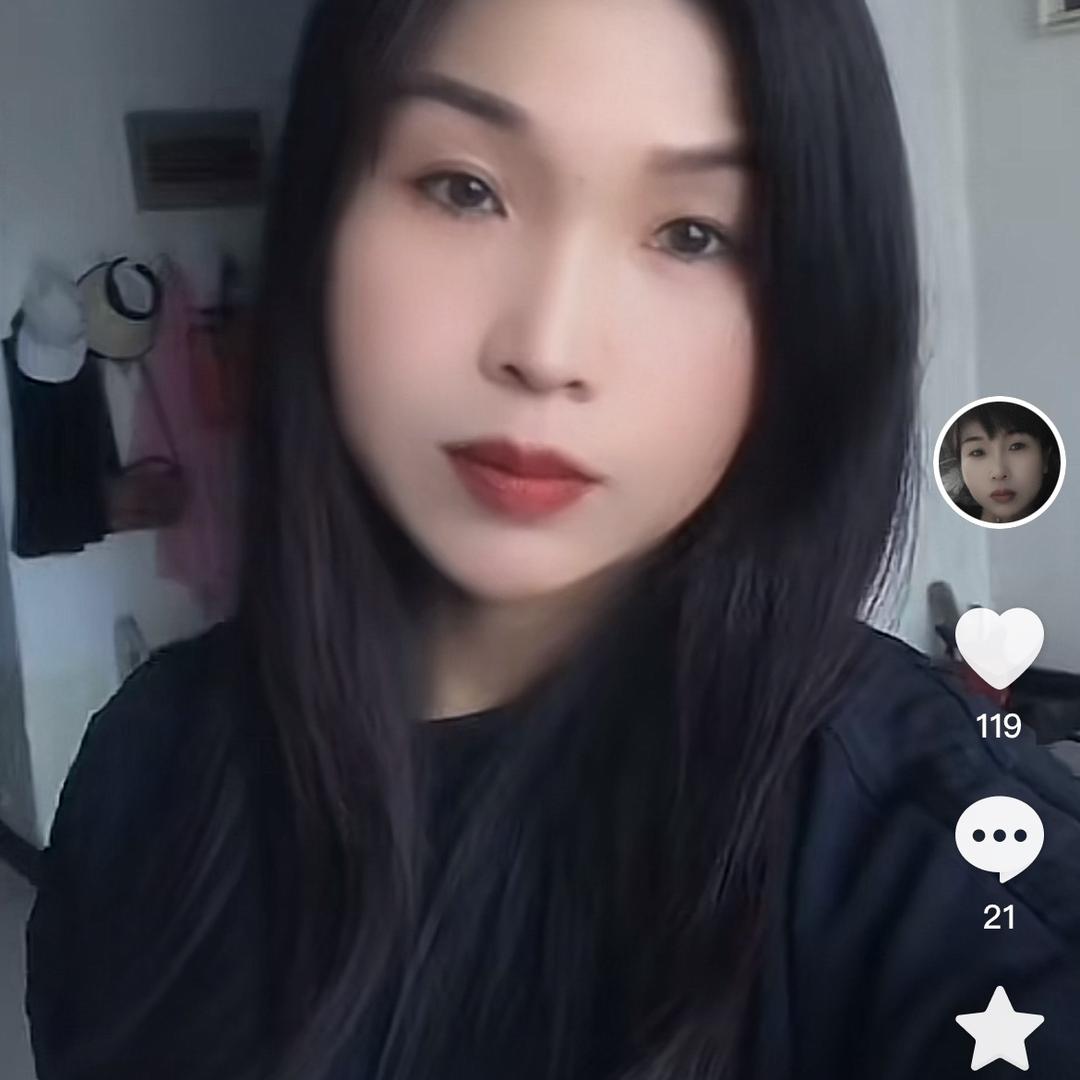
Task: Like this video with the heart
Action: pyautogui.click(x=999, y=647)
